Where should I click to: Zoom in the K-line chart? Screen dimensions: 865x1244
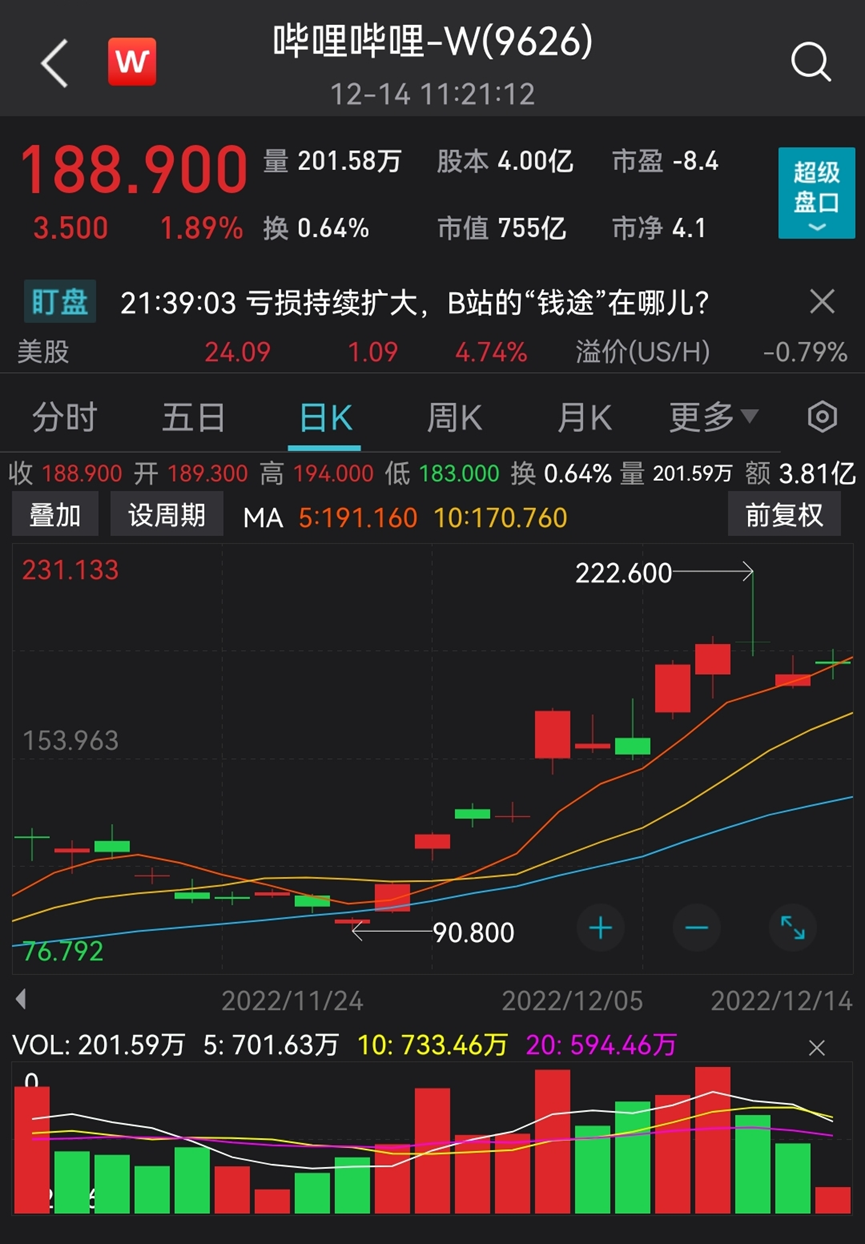(x=600, y=928)
